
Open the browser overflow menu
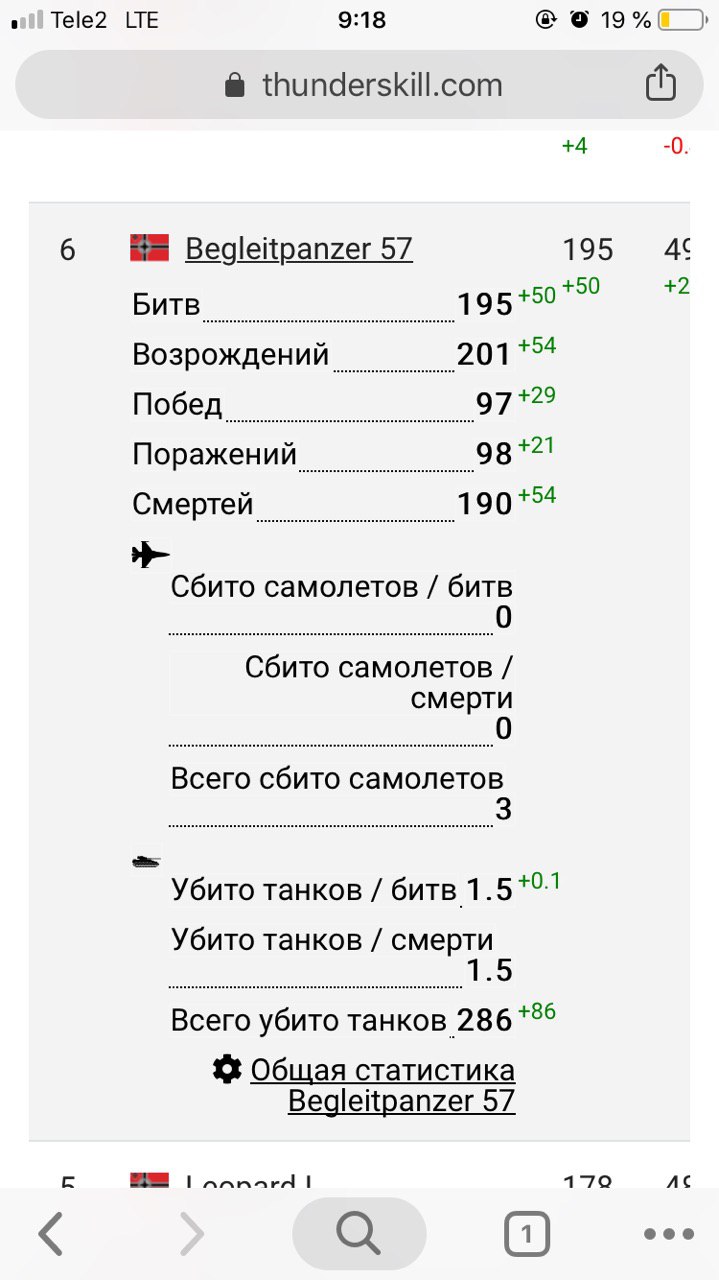(x=668, y=1235)
